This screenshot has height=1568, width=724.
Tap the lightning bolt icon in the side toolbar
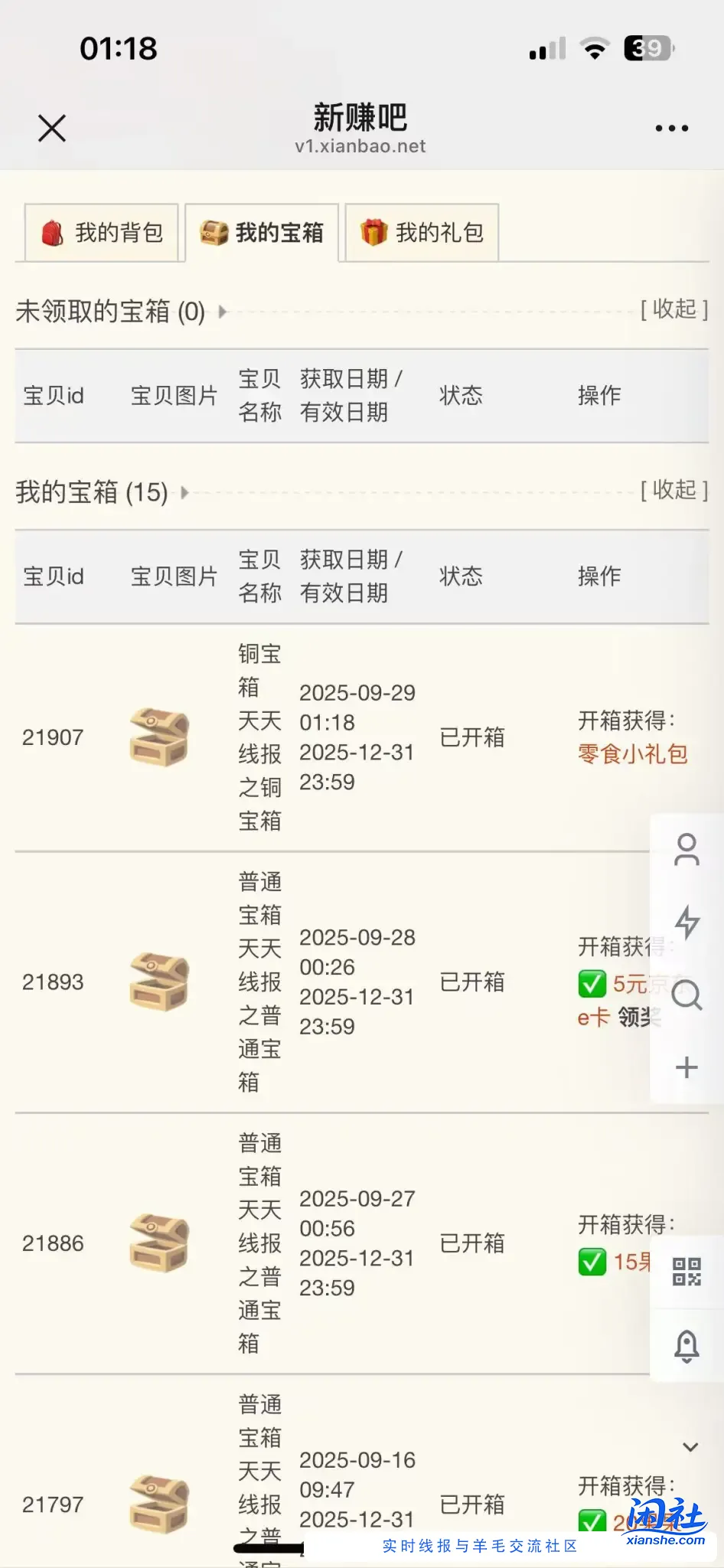686,921
